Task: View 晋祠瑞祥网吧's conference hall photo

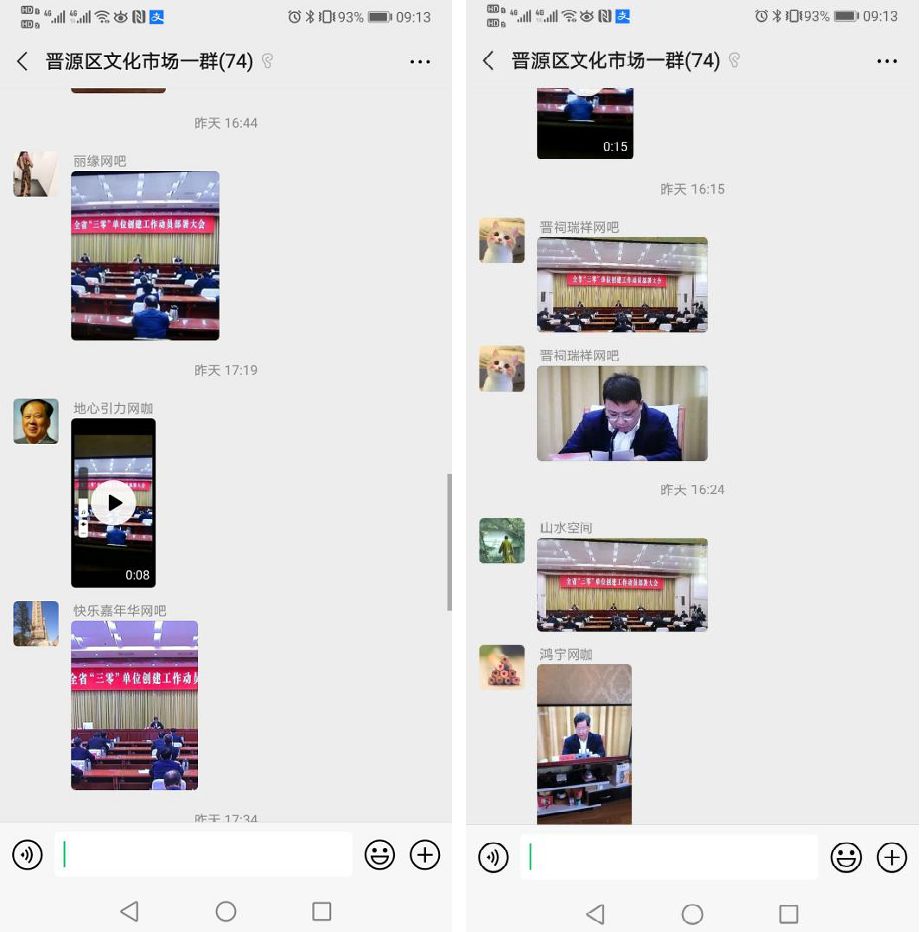Action: 622,284
